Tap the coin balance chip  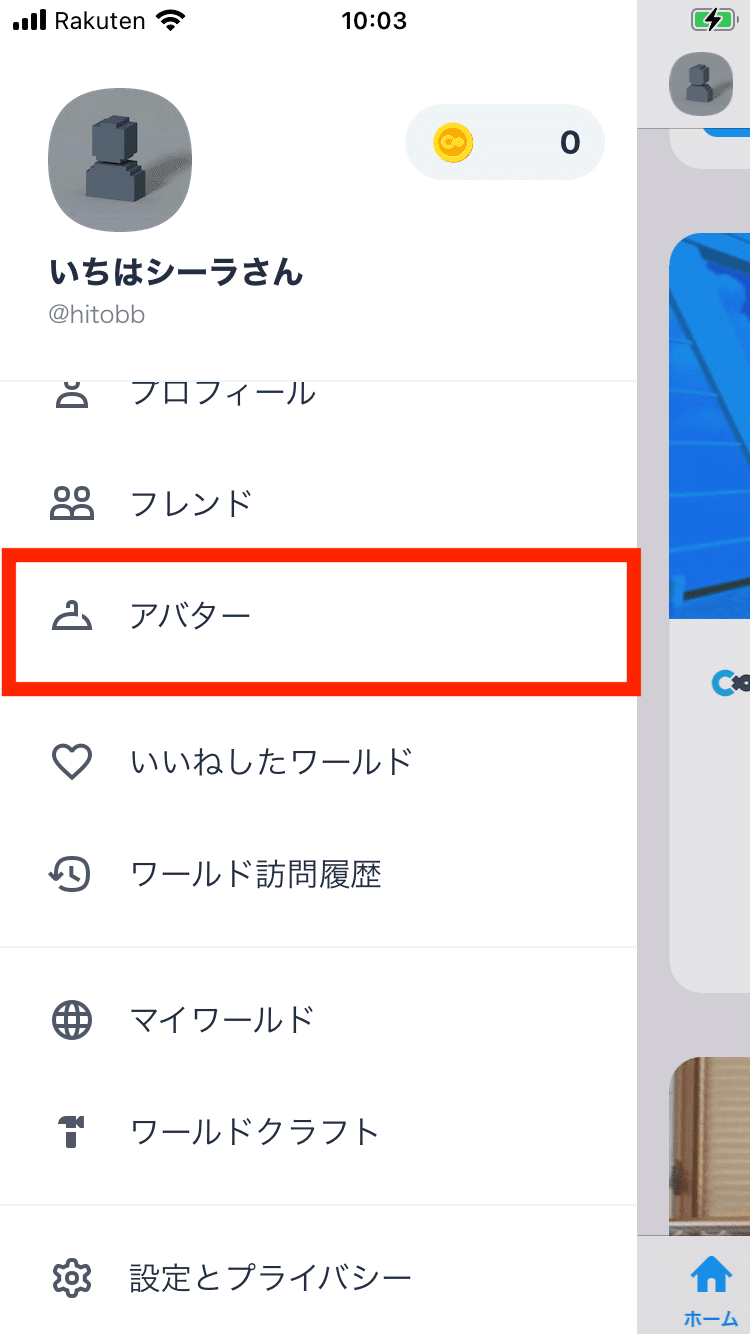[x=505, y=142]
